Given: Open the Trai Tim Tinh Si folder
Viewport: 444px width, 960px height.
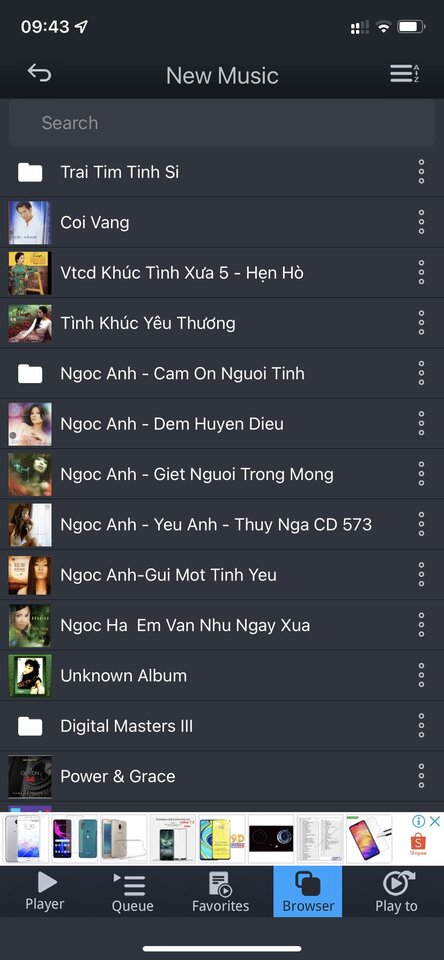Looking at the screenshot, I should click(x=222, y=172).
